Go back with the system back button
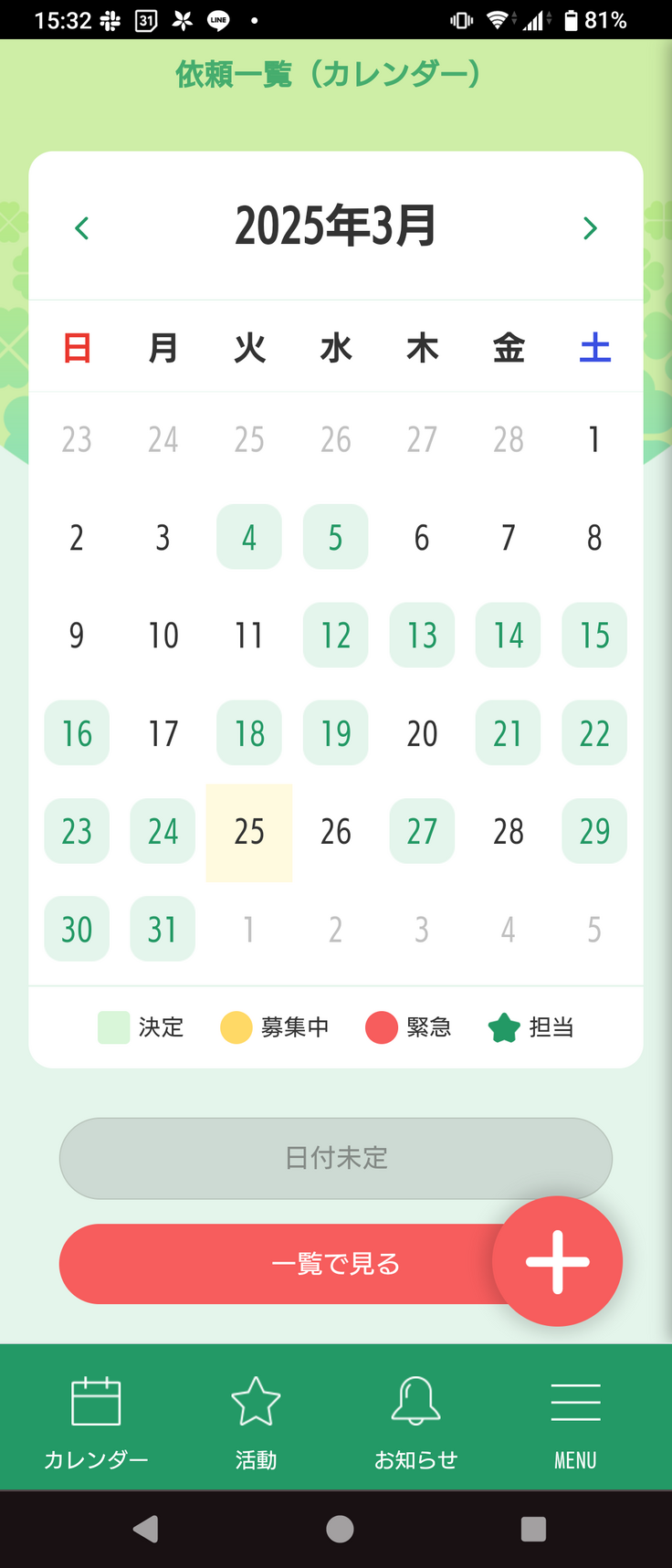This screenshot has width=672, height=1568. click(x=146, y=1529)
